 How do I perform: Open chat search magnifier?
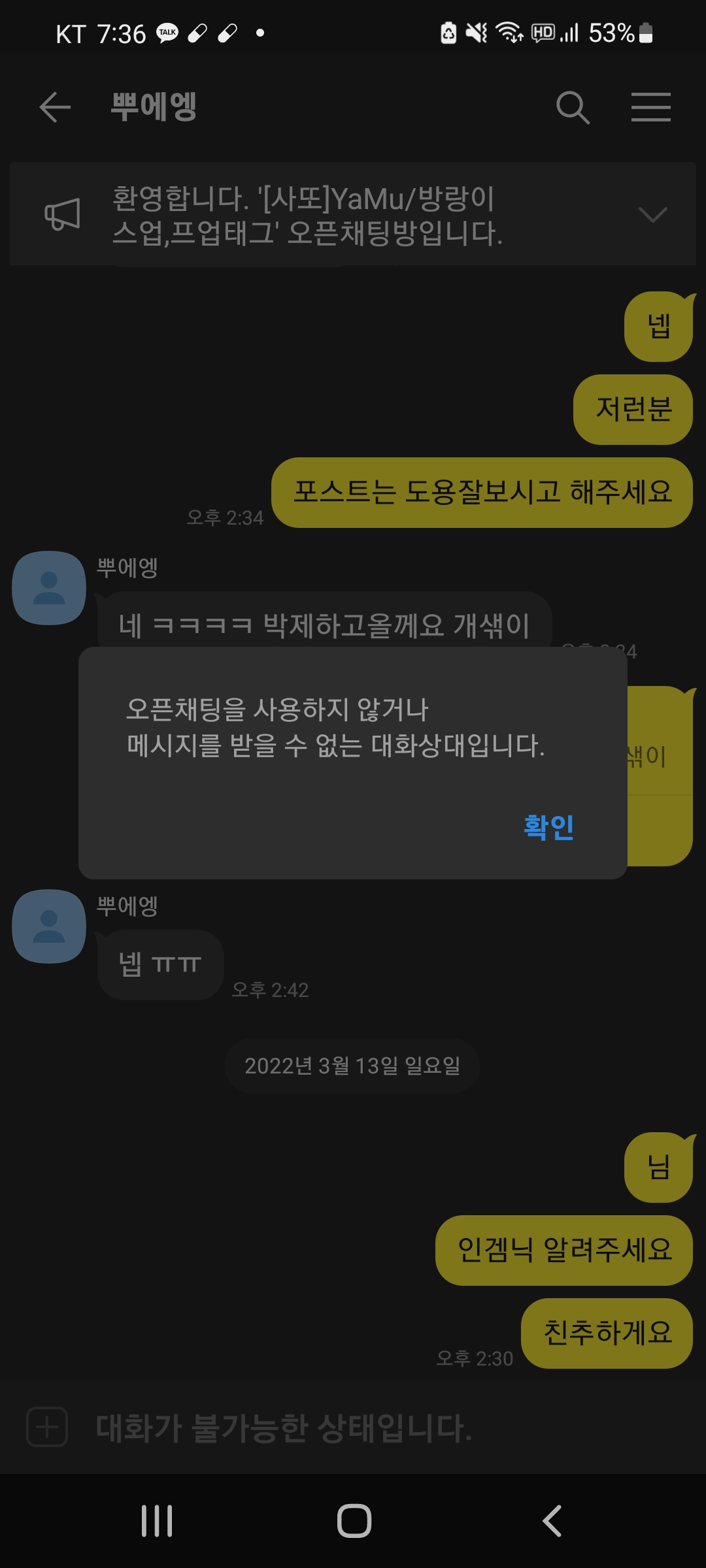click(x=573, y=107)
